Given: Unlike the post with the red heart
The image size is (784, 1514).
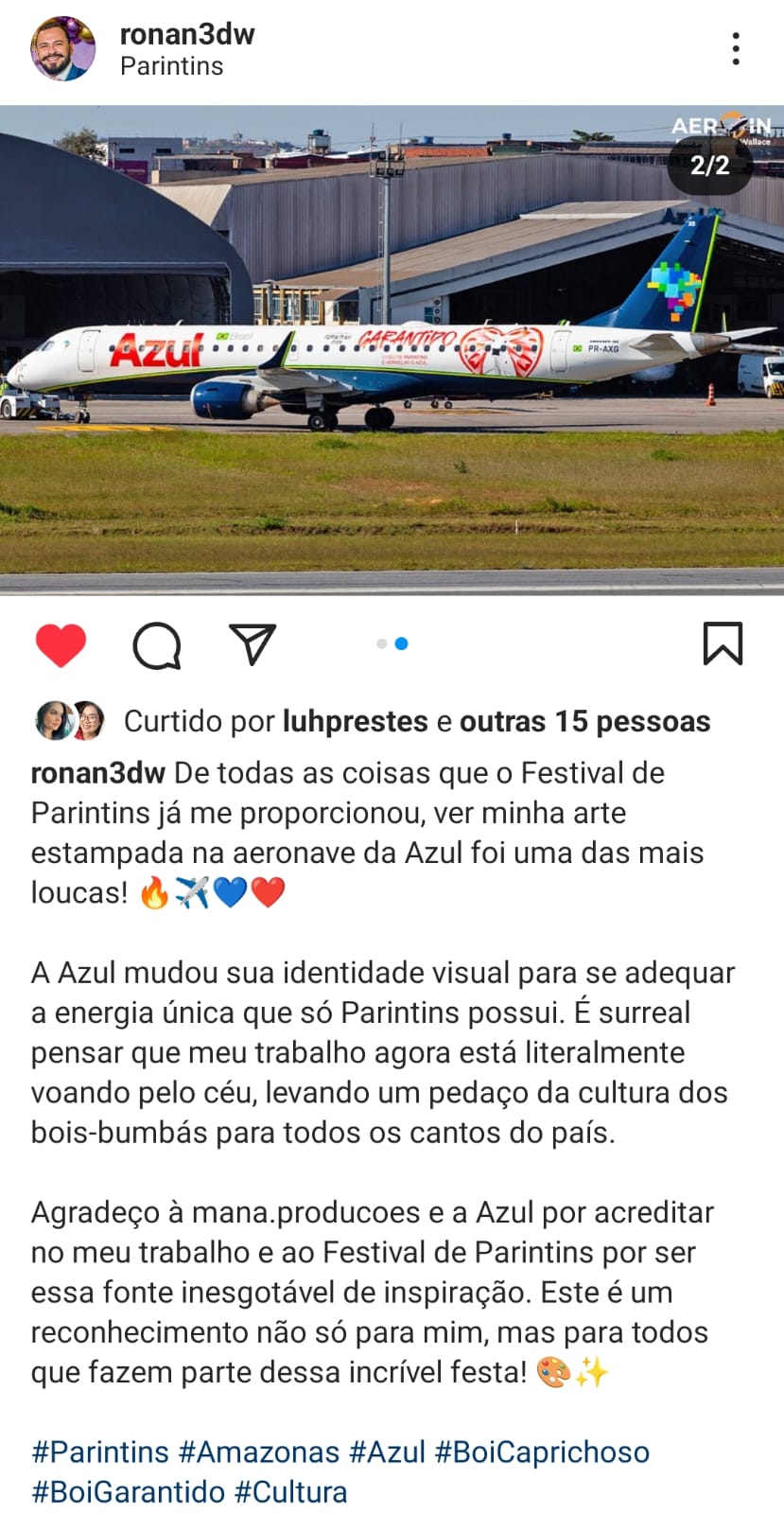Looking at the screenshot, I should point(61,645).
